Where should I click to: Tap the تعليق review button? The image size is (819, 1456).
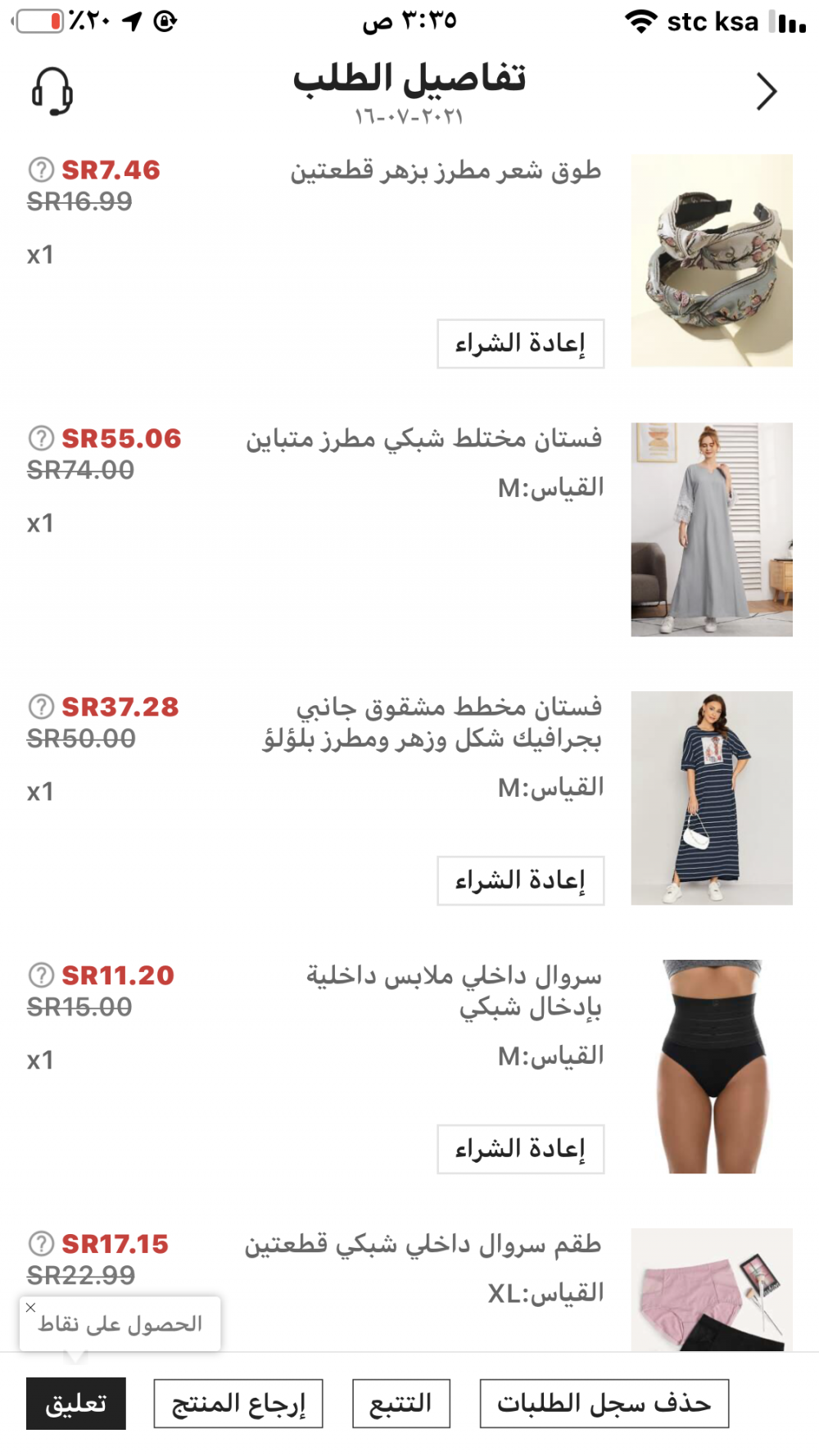(76, 1404)
